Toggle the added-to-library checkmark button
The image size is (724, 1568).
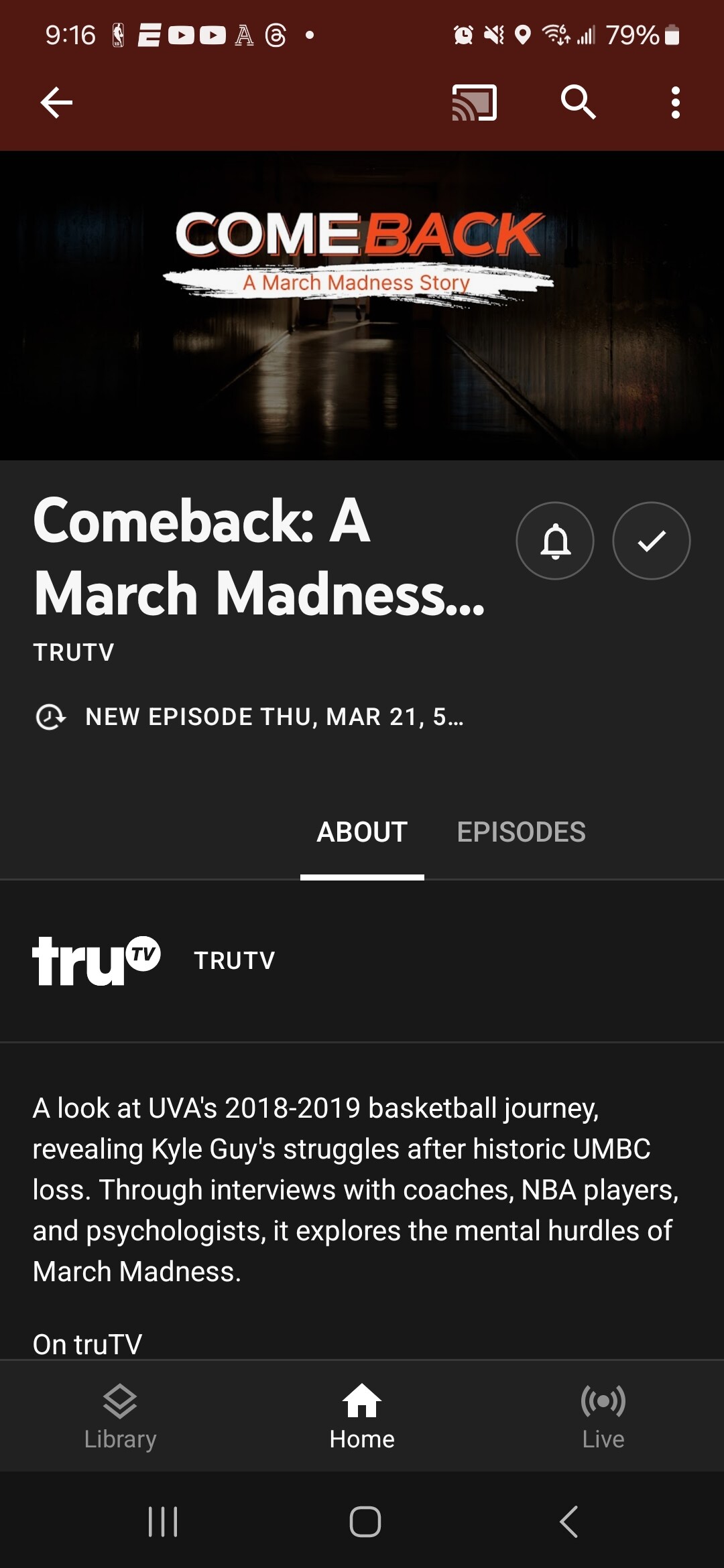click(651, 541)
